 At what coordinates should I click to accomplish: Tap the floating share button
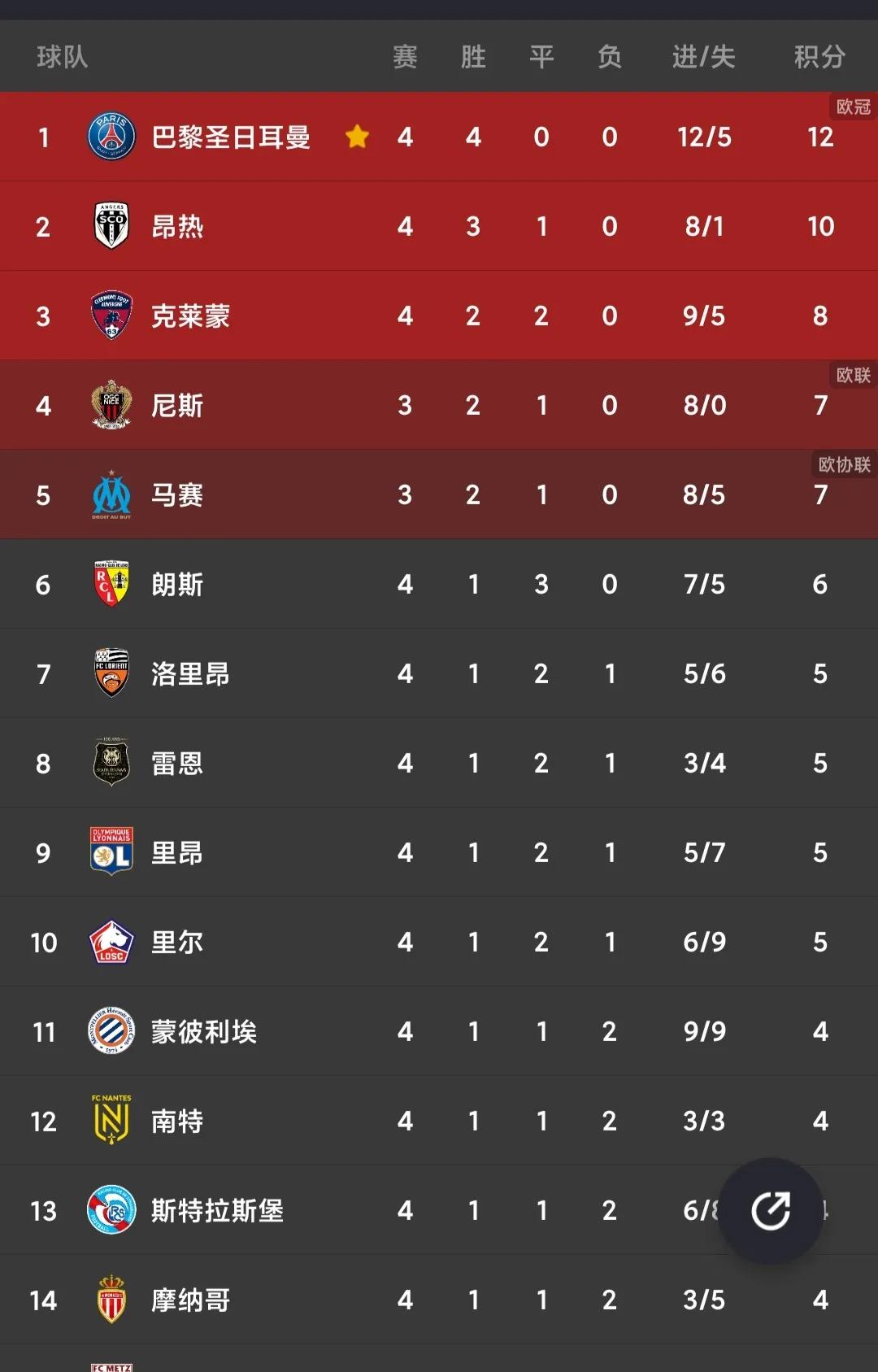click(771, 1211)
